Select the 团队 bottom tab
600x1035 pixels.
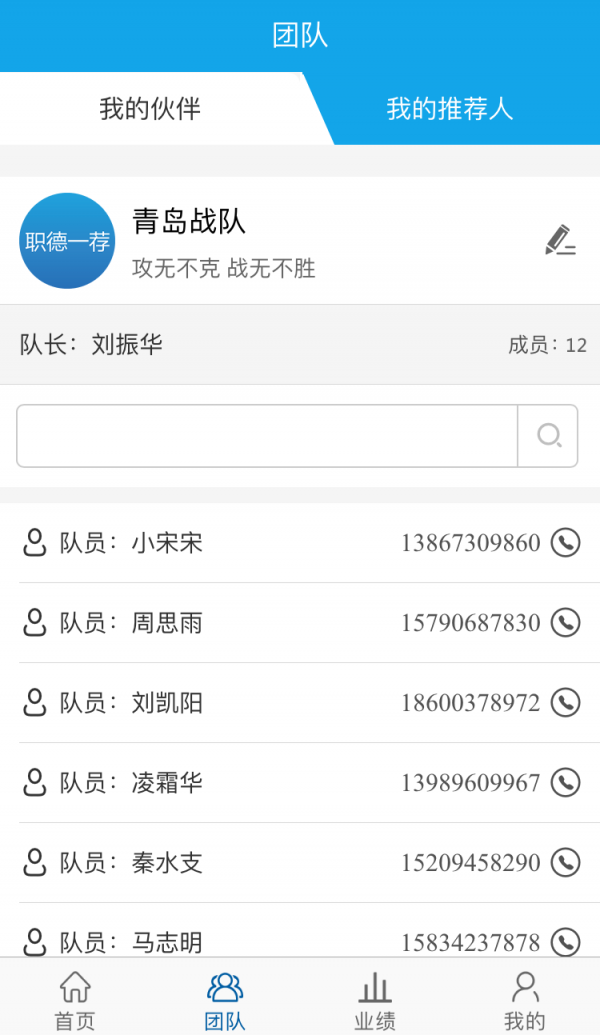click(x=225, y=999)
